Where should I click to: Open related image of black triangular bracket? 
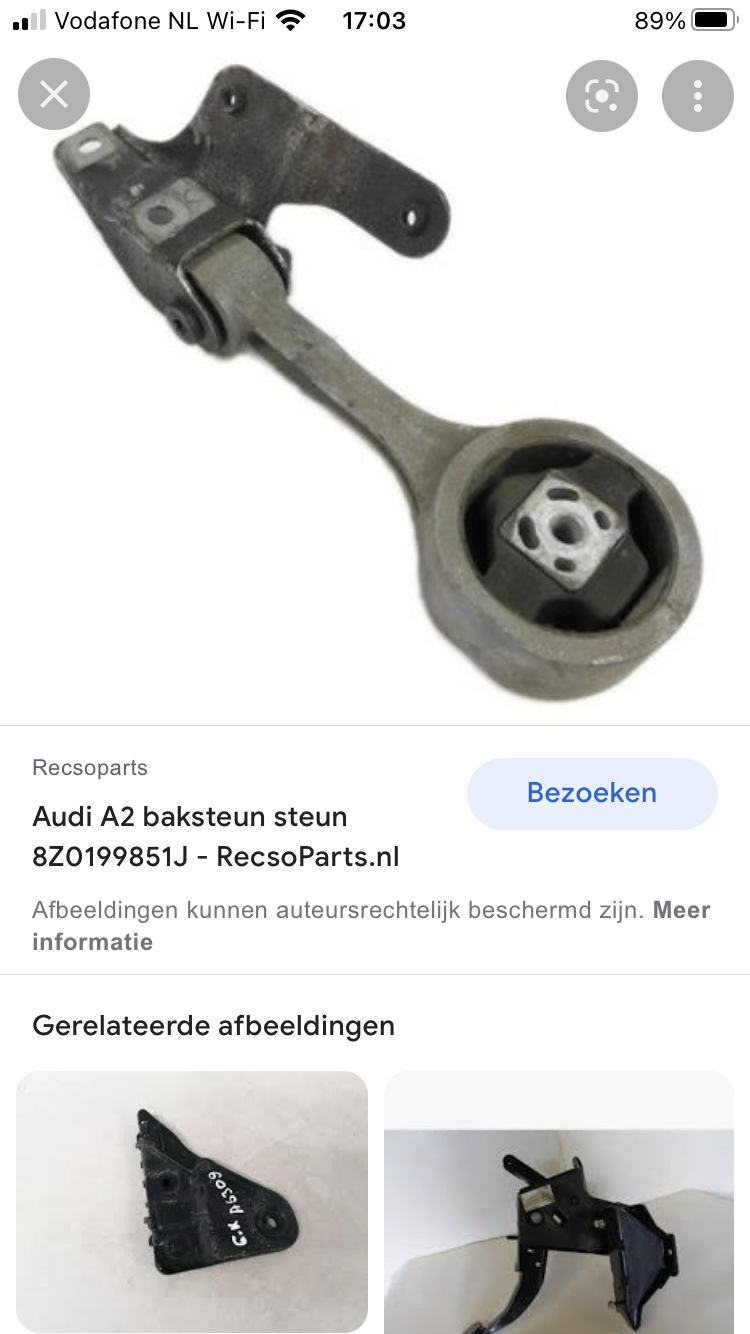[x=192, y=1200]
